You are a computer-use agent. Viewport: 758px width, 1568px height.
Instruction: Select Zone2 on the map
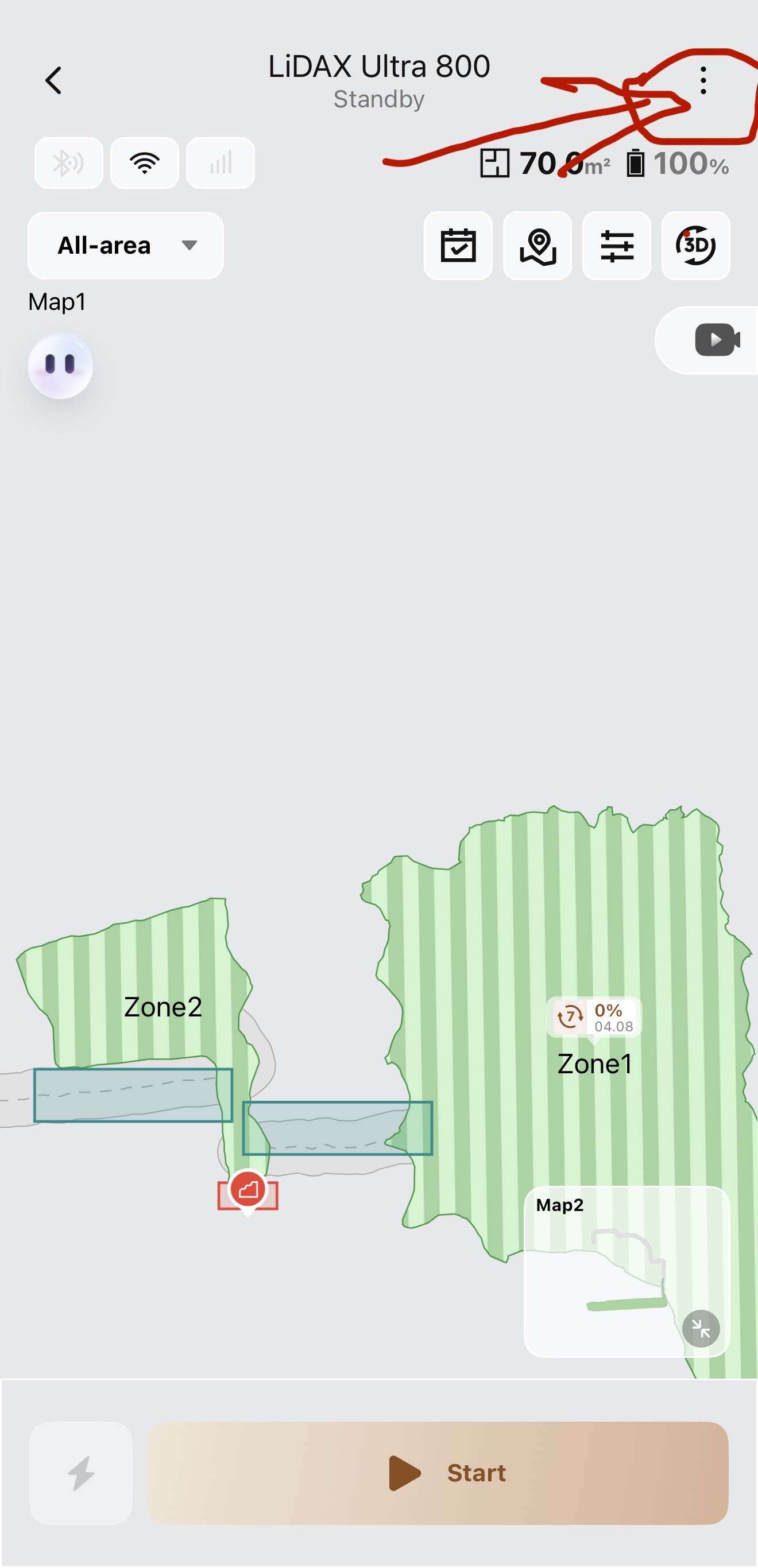pyautogui.click(x=163, y=1007)
